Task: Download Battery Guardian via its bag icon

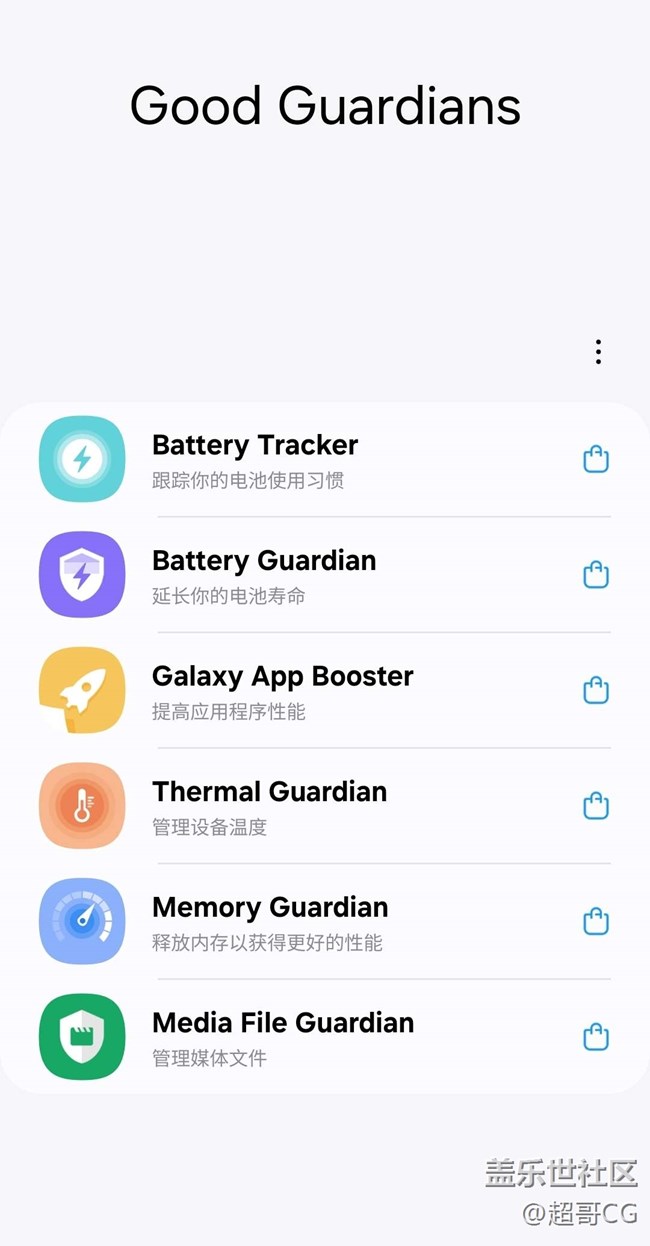Action: click(596, 575)
